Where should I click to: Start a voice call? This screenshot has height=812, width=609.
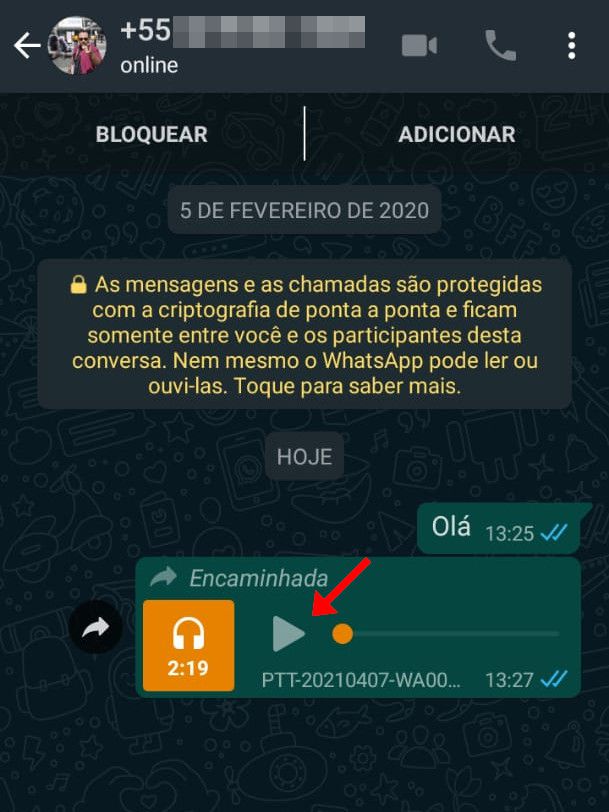(499, 45)
